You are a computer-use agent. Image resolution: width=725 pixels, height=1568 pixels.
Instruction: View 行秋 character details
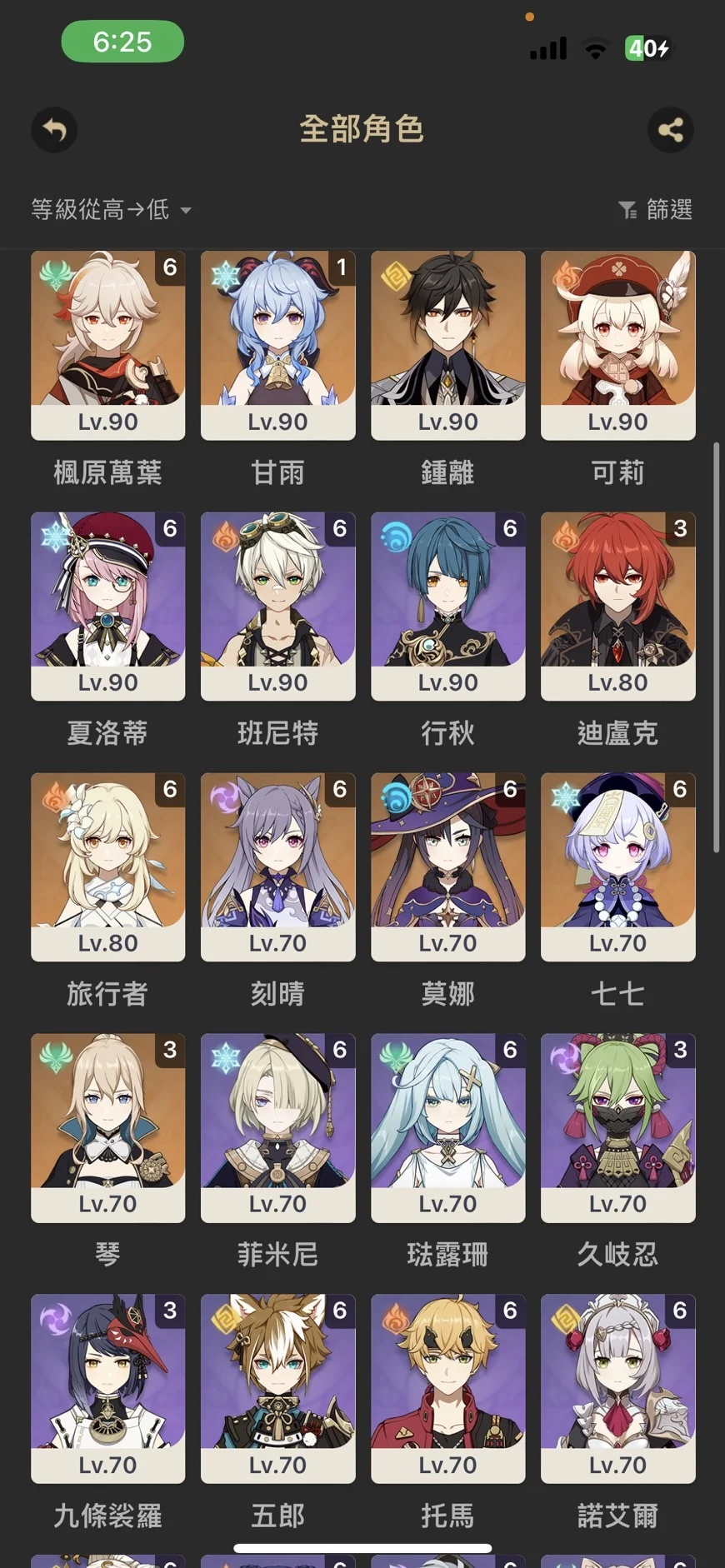(447, 606)
